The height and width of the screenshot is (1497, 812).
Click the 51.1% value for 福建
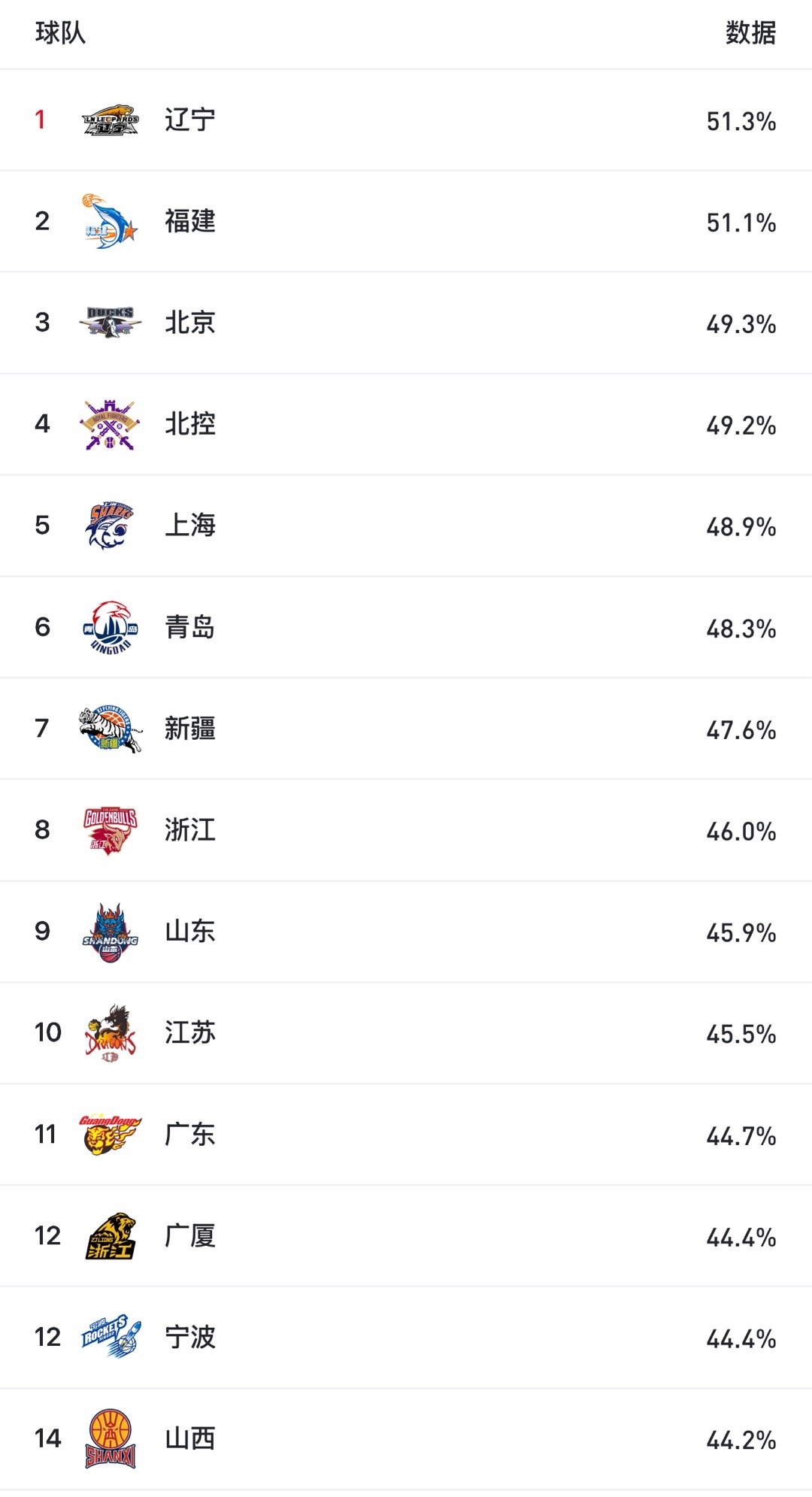[741, 222]
